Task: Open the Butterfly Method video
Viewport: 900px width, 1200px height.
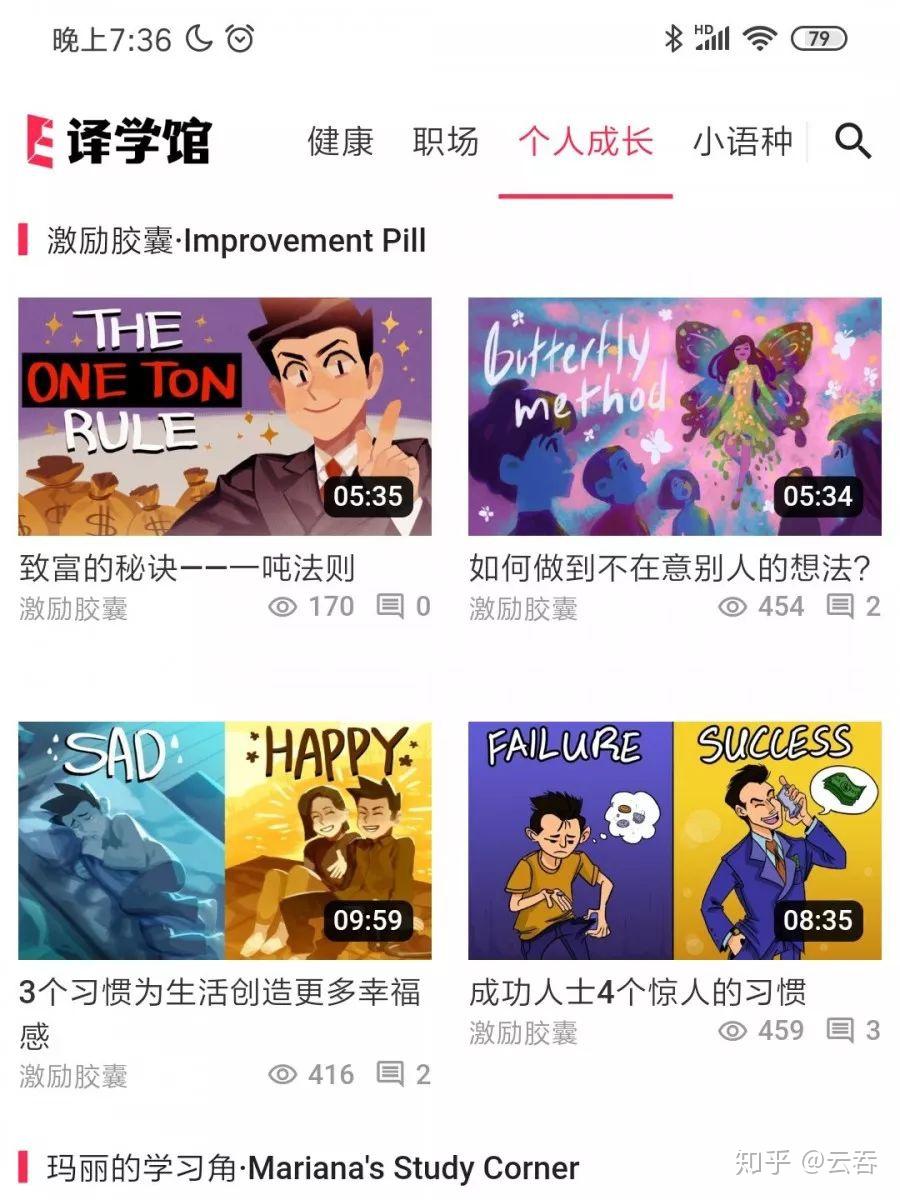Action: [675, 417]
